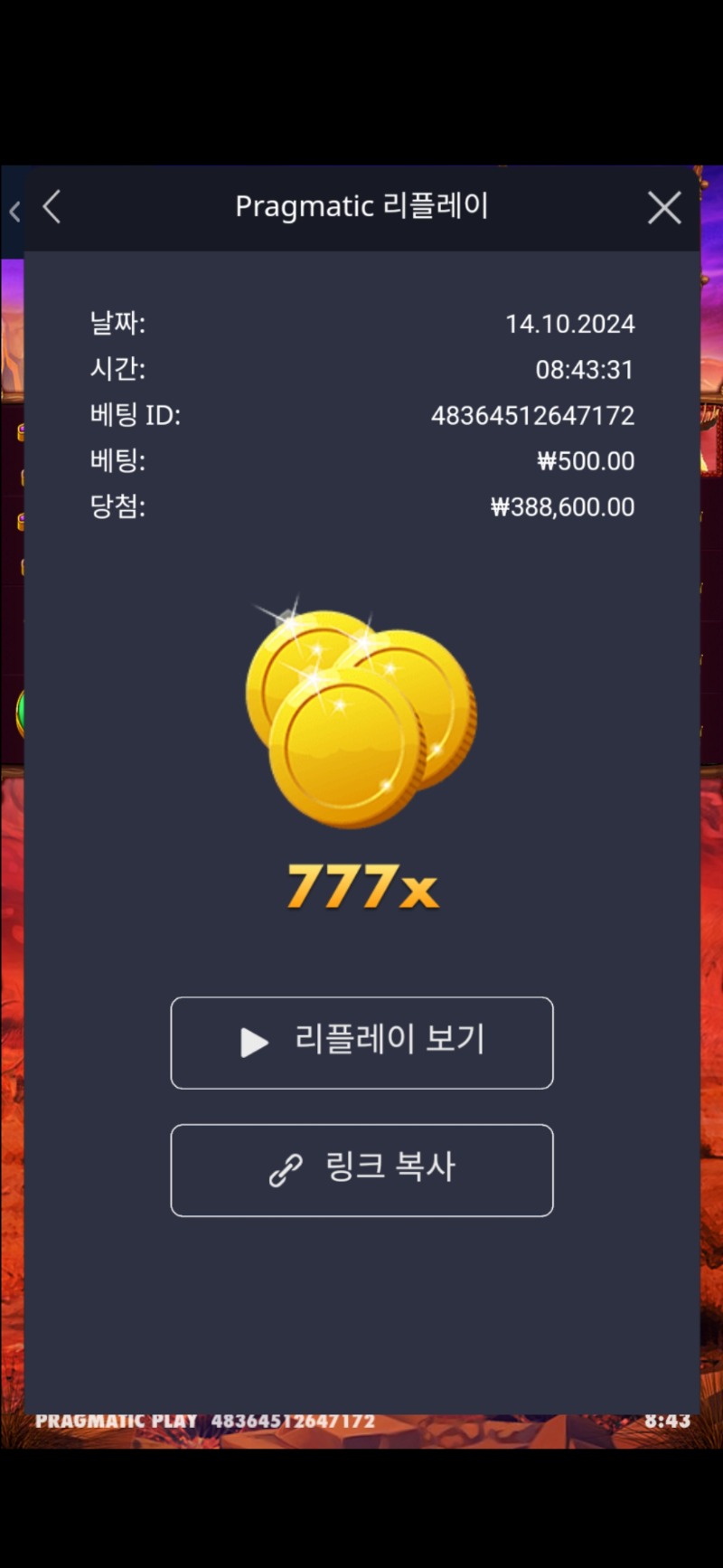The height and width of the screenshot is (1568, 723).
Task: Close the Pragmatic replay dialog
Action: 664,208
